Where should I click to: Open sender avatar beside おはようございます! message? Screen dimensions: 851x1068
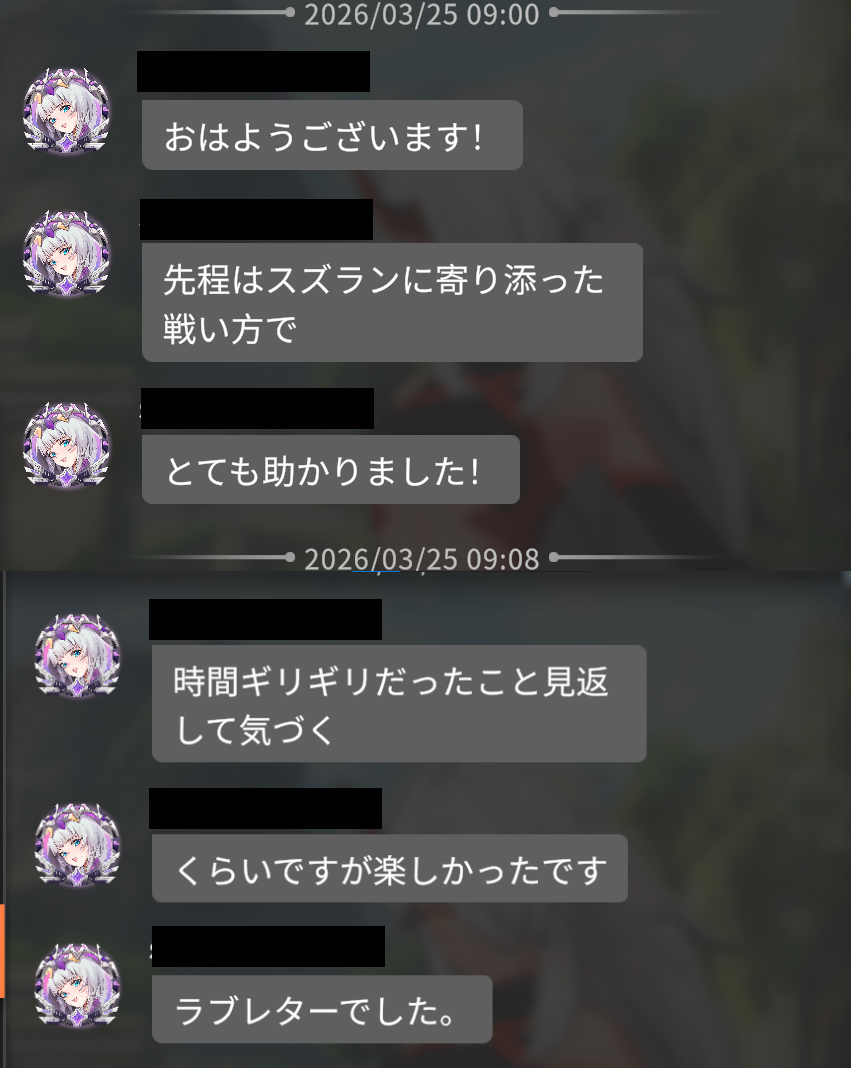[66, 112]
